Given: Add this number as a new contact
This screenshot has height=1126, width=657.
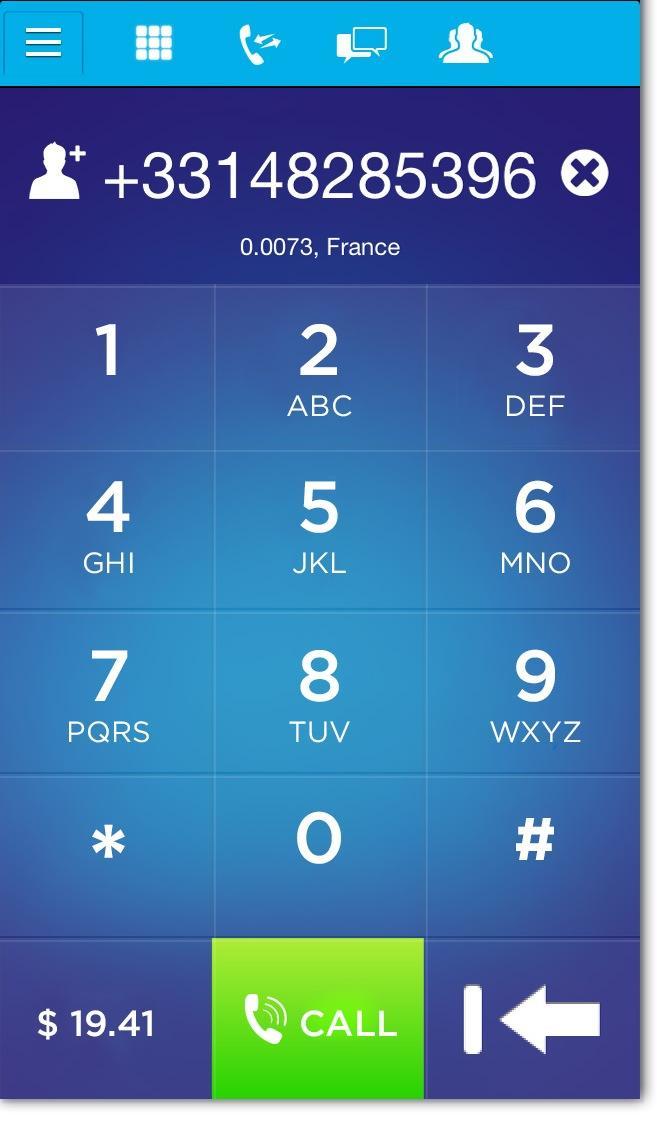Looking at the screenshot, I should pyautogui.click(x=57, y=171).
